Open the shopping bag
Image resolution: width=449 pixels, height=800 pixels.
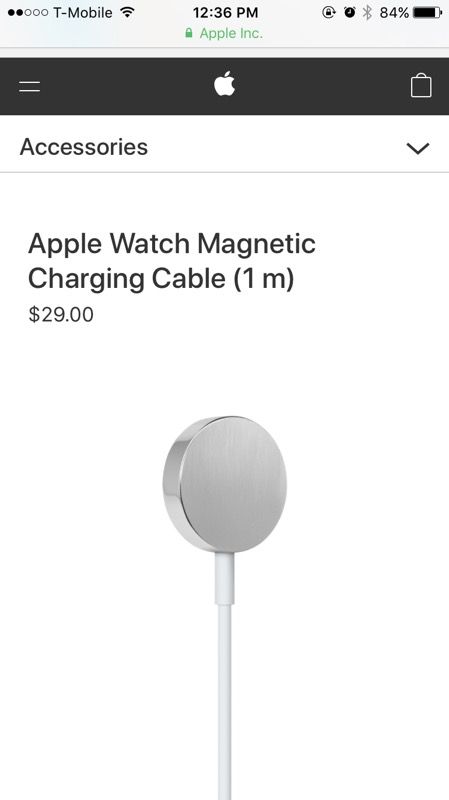coord(421,85)
